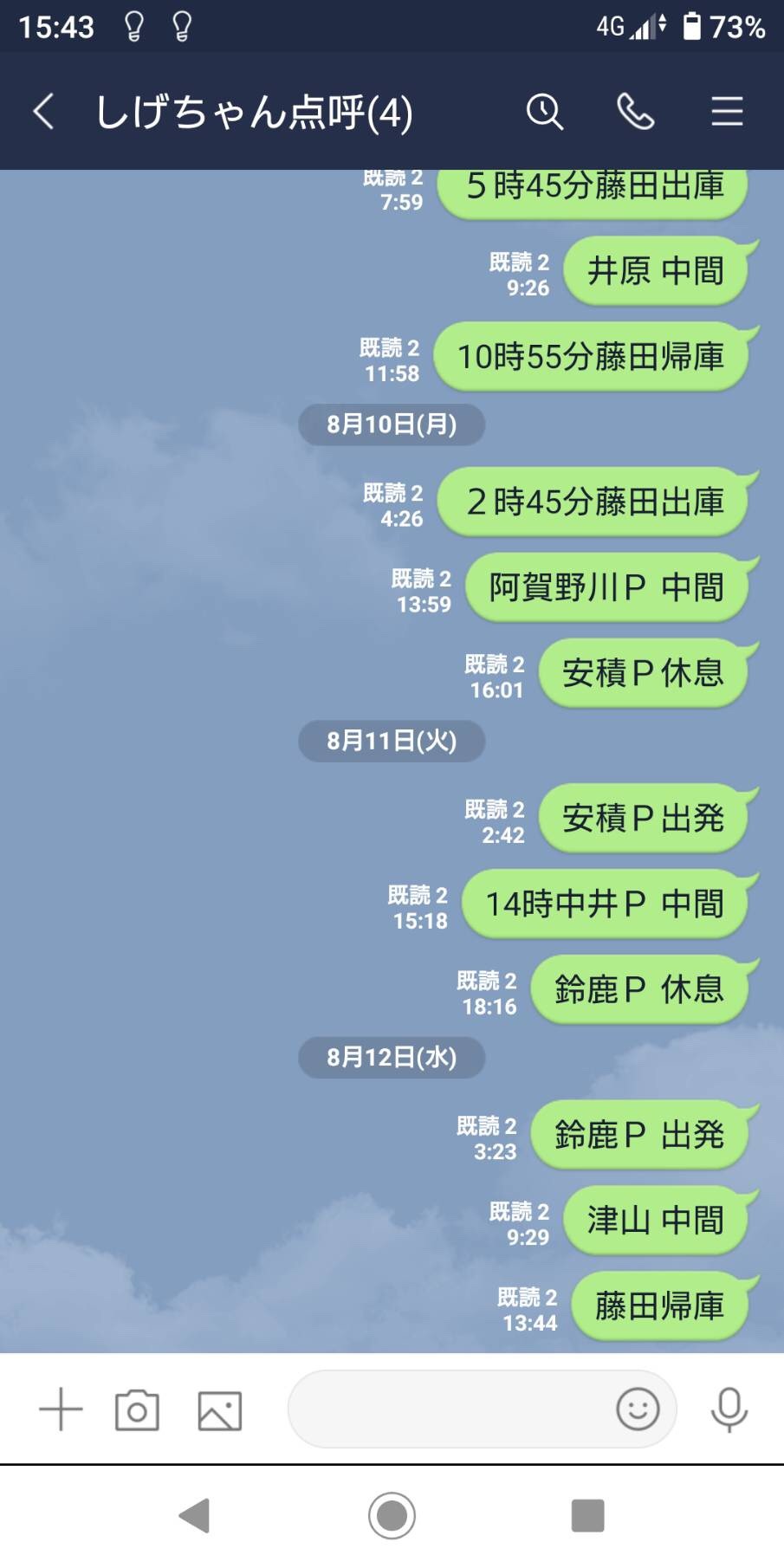
Task: Record a voice message with the microphone
Action: tap(729, 1409)
